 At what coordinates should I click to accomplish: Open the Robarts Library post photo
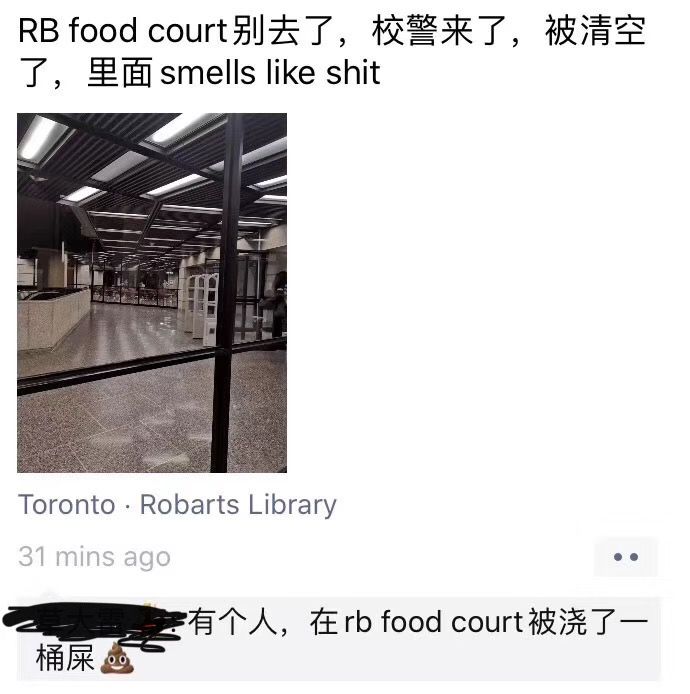tap(152, 292)
